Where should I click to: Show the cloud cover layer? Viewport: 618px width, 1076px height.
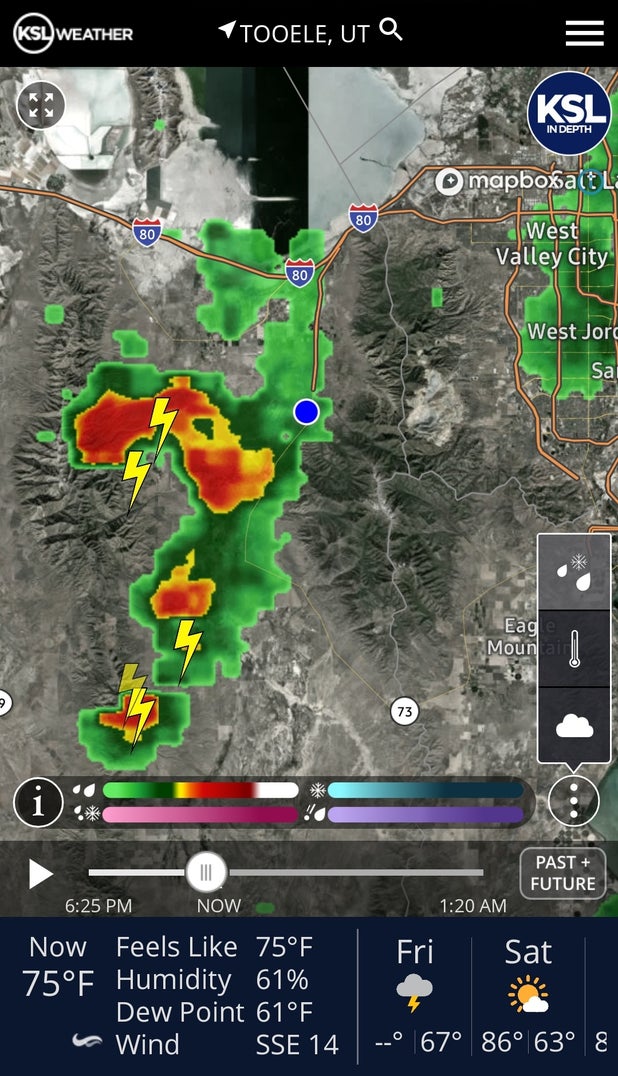574,726
